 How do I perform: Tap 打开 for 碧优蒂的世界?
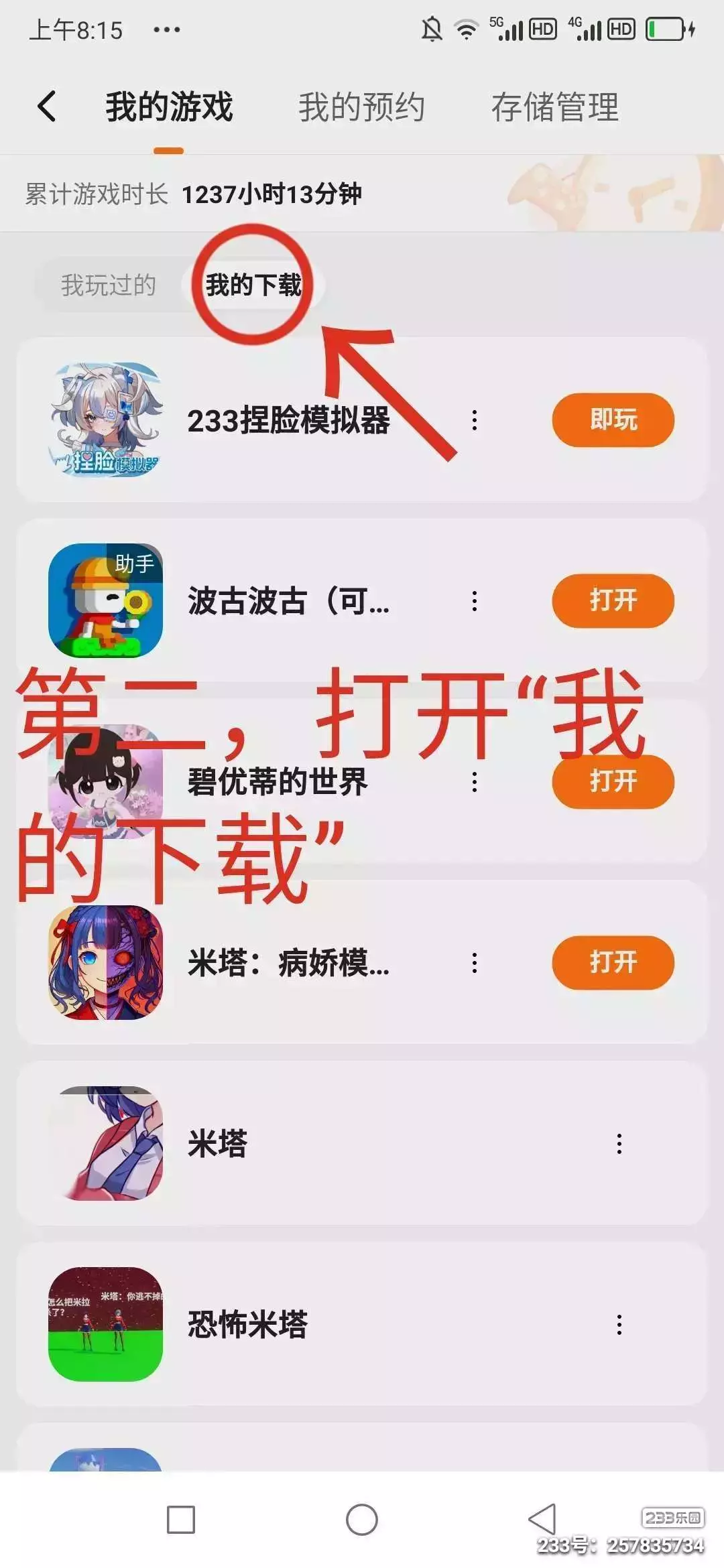[x=613, y=782]
